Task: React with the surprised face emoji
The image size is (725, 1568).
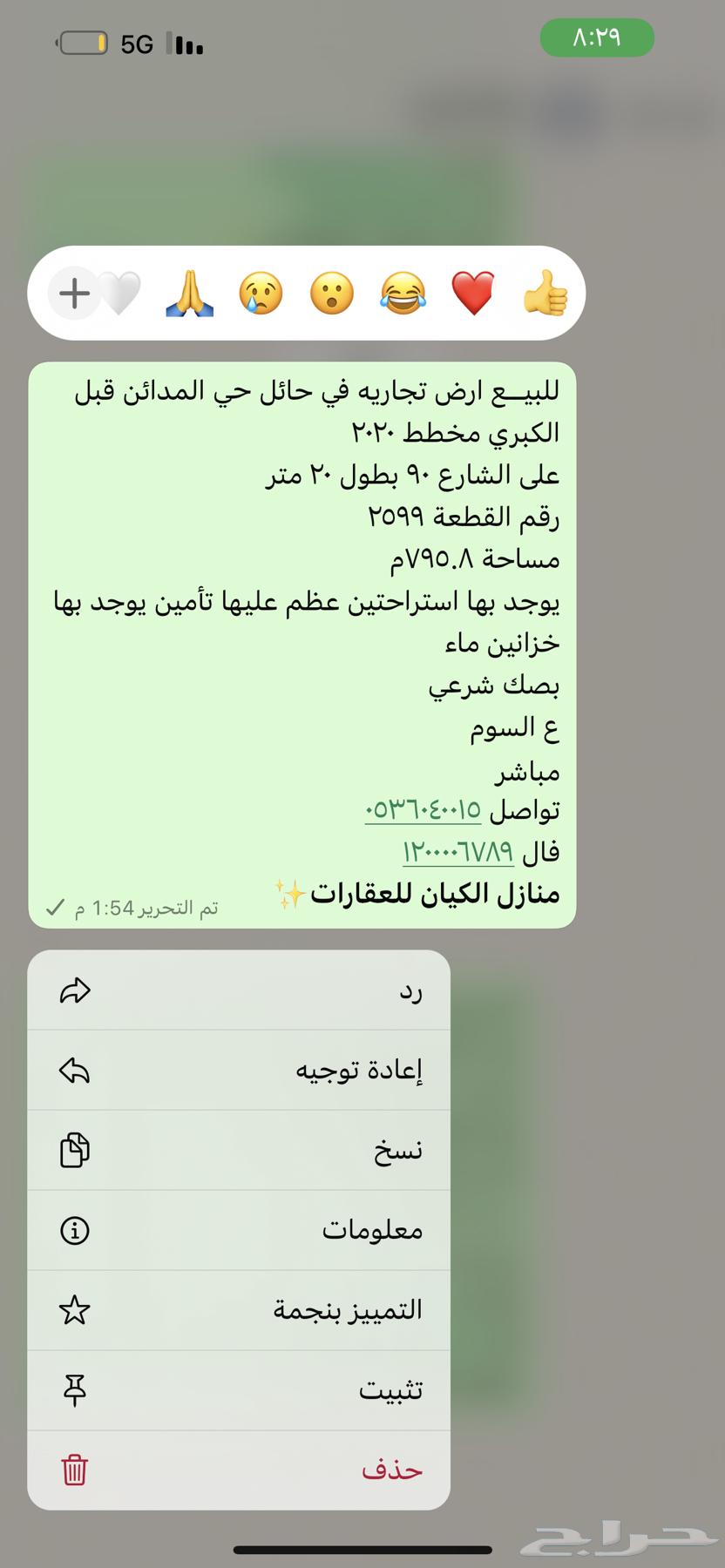Action: tap(332, 293)
